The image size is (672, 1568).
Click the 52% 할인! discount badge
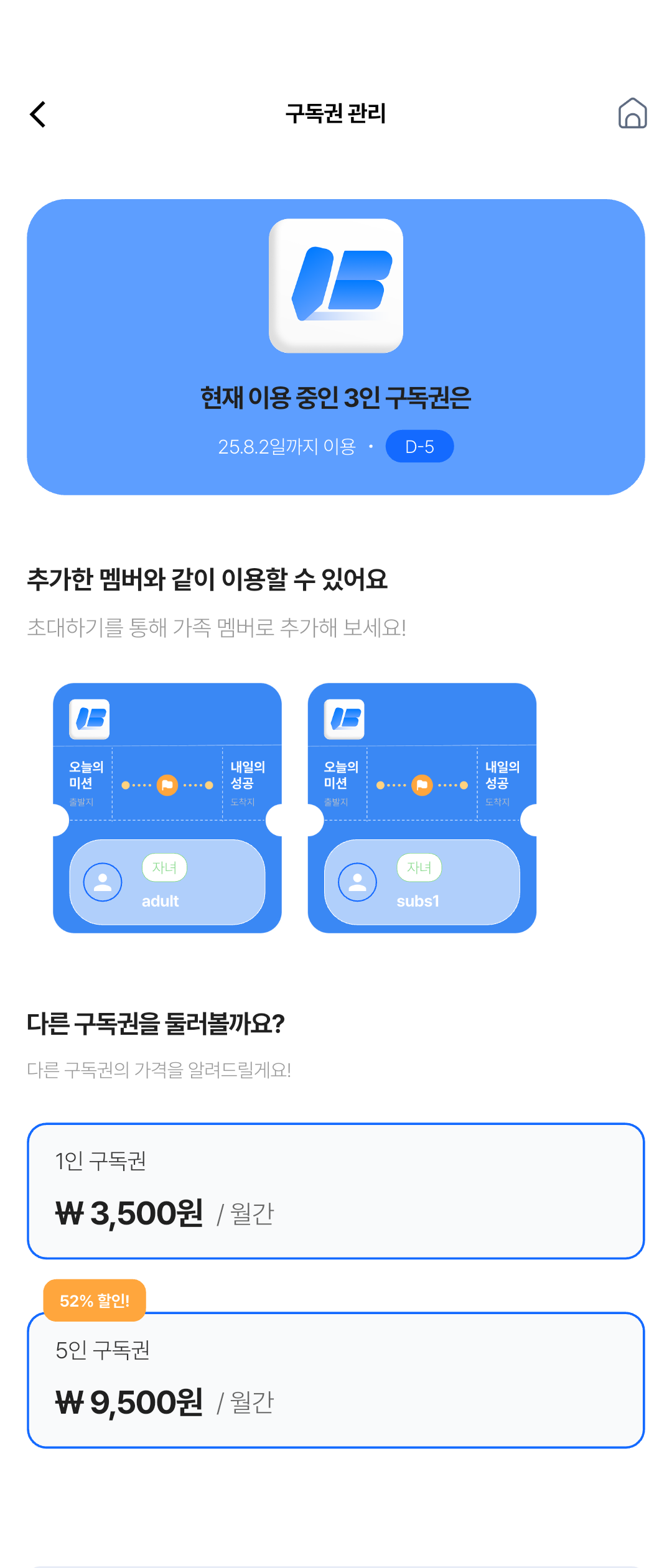tap(94, 1299)
